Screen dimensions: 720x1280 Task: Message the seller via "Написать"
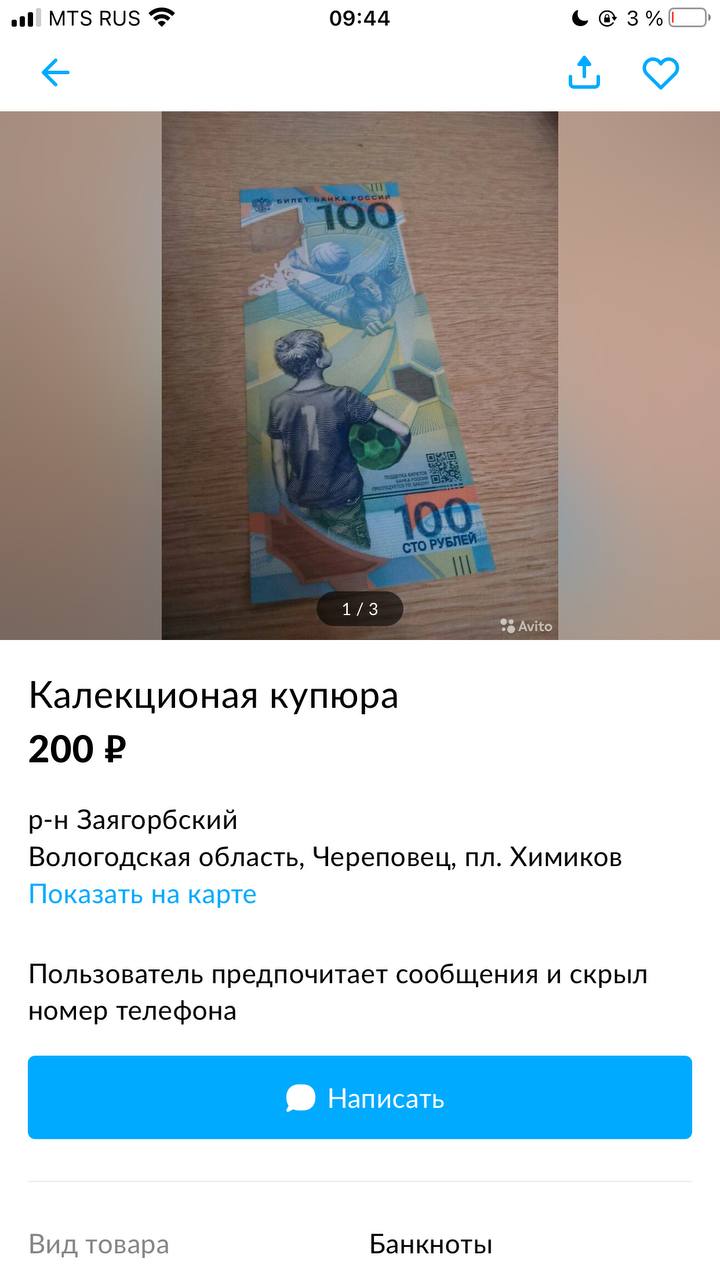[360, 1098]
